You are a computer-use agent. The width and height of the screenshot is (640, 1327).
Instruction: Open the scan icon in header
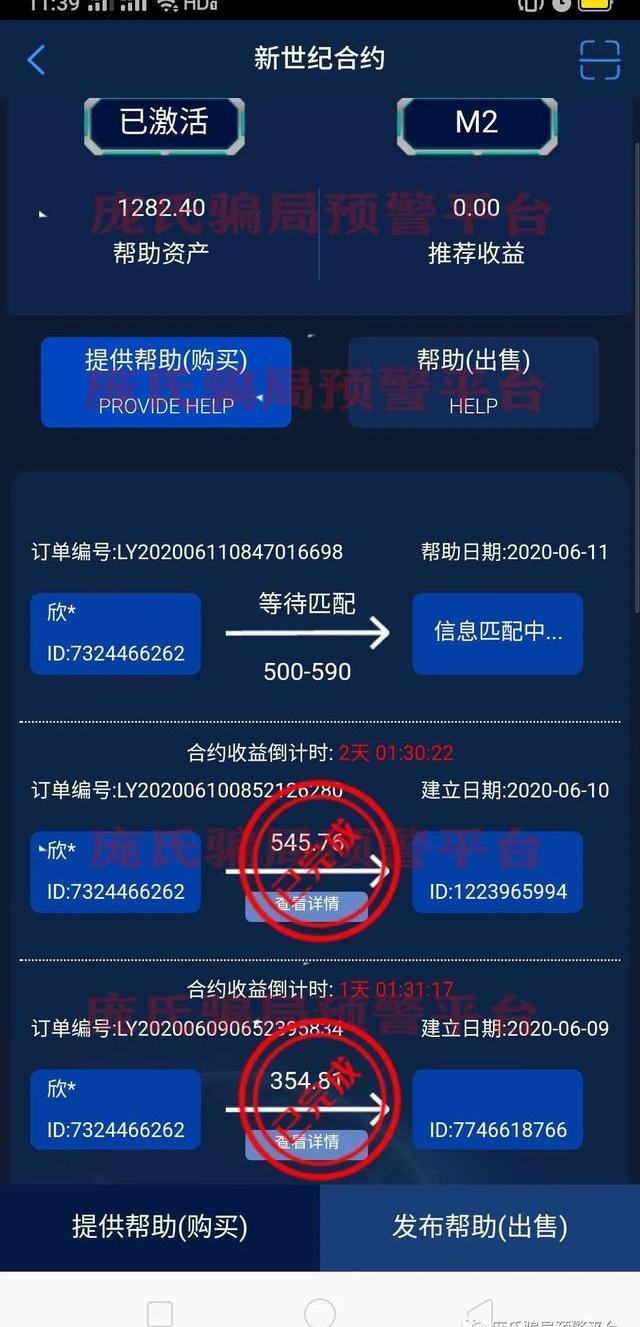(x=599, y=60)
